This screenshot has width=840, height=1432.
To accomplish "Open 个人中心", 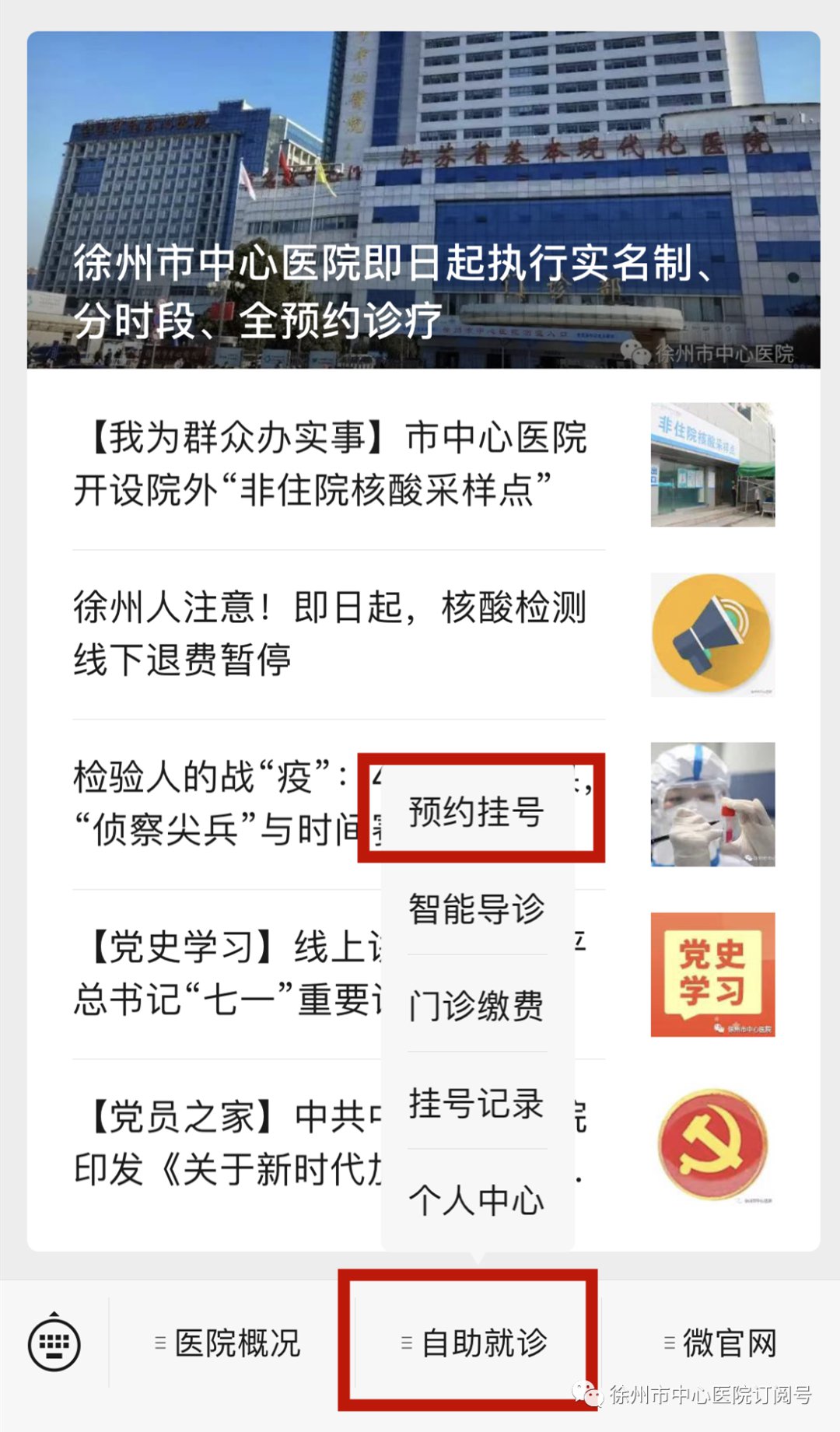I will click(x=476, y=1200).
